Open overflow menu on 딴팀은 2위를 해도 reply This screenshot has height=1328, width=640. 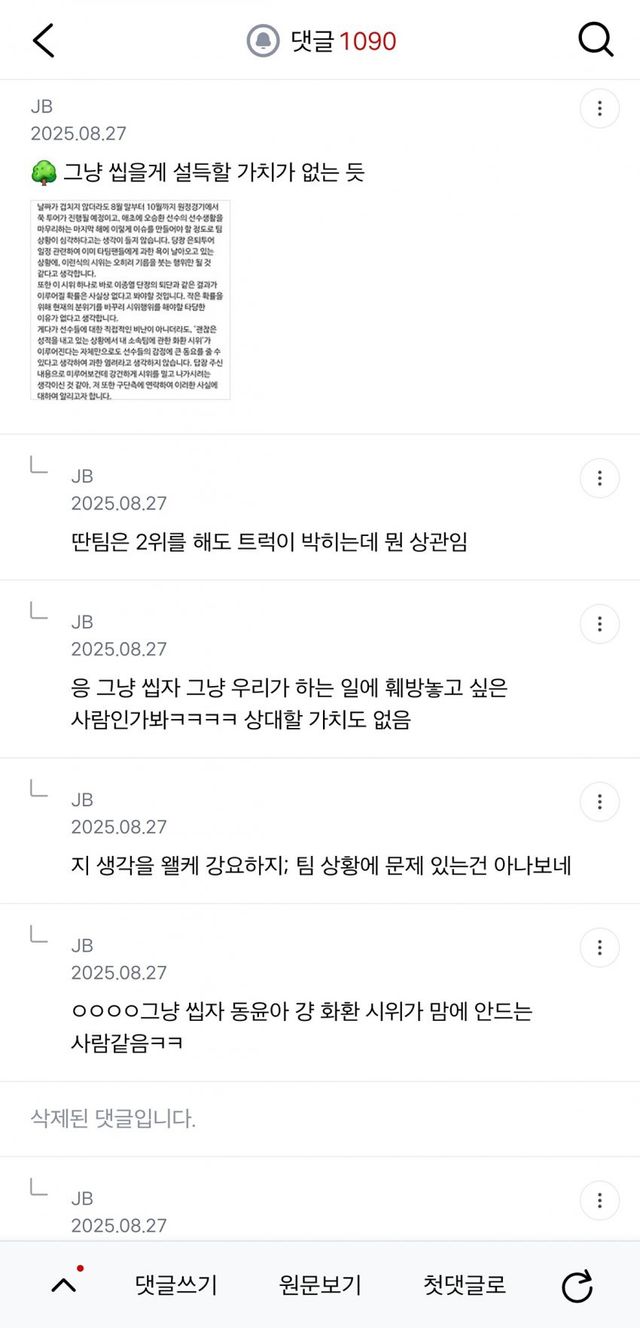[x=599, y=478]
